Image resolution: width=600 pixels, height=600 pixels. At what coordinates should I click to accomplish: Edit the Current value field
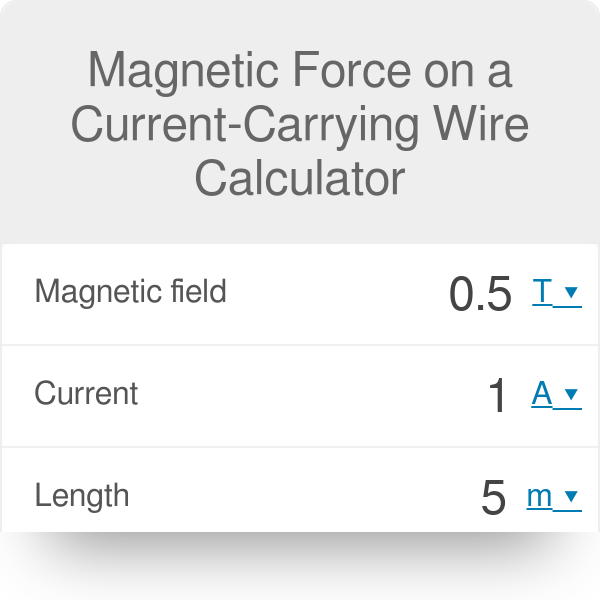point(497,396)
